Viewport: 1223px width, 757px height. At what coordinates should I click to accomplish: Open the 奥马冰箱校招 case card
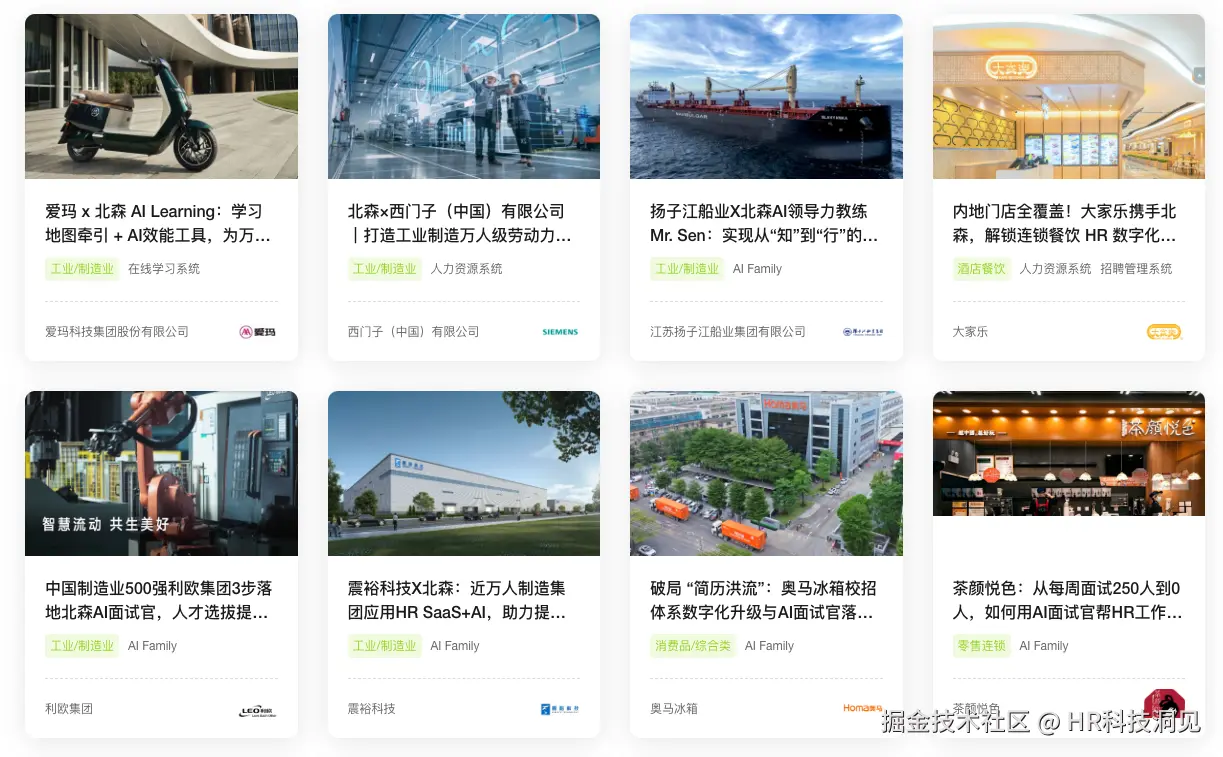click(x=765, y=600)
